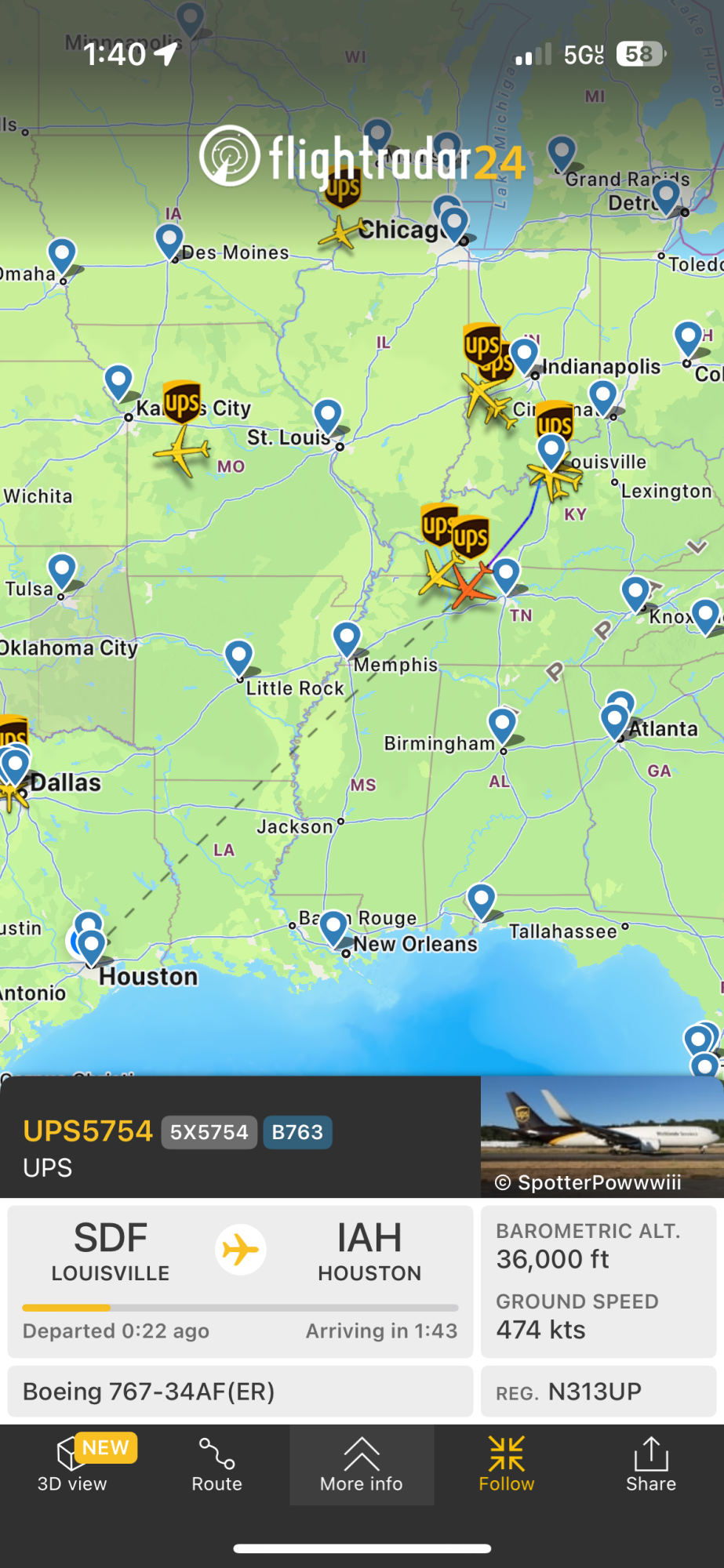
Task: Tap the Indianapolis airport pin
Action: [525, 354]
